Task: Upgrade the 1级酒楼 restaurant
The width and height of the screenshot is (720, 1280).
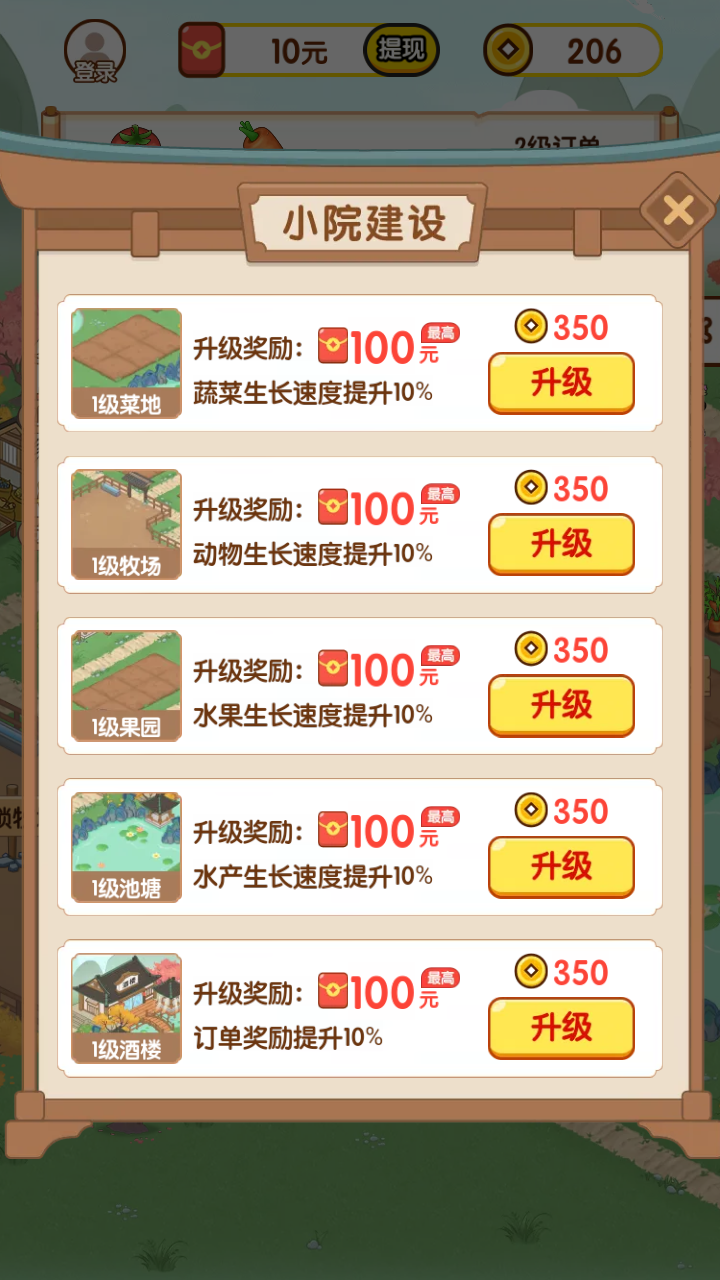Action: (x=561, y=1027)
